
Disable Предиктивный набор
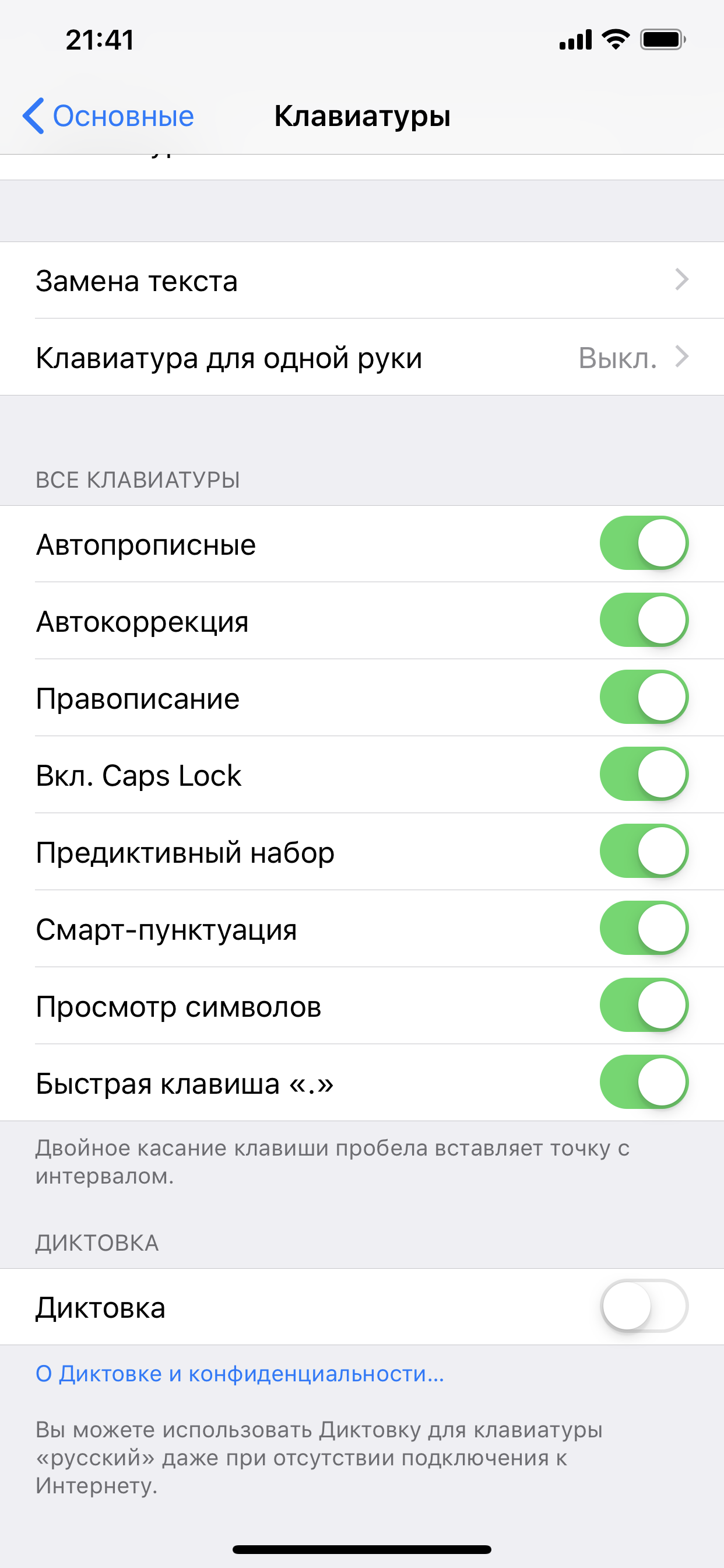pos(644,851)
